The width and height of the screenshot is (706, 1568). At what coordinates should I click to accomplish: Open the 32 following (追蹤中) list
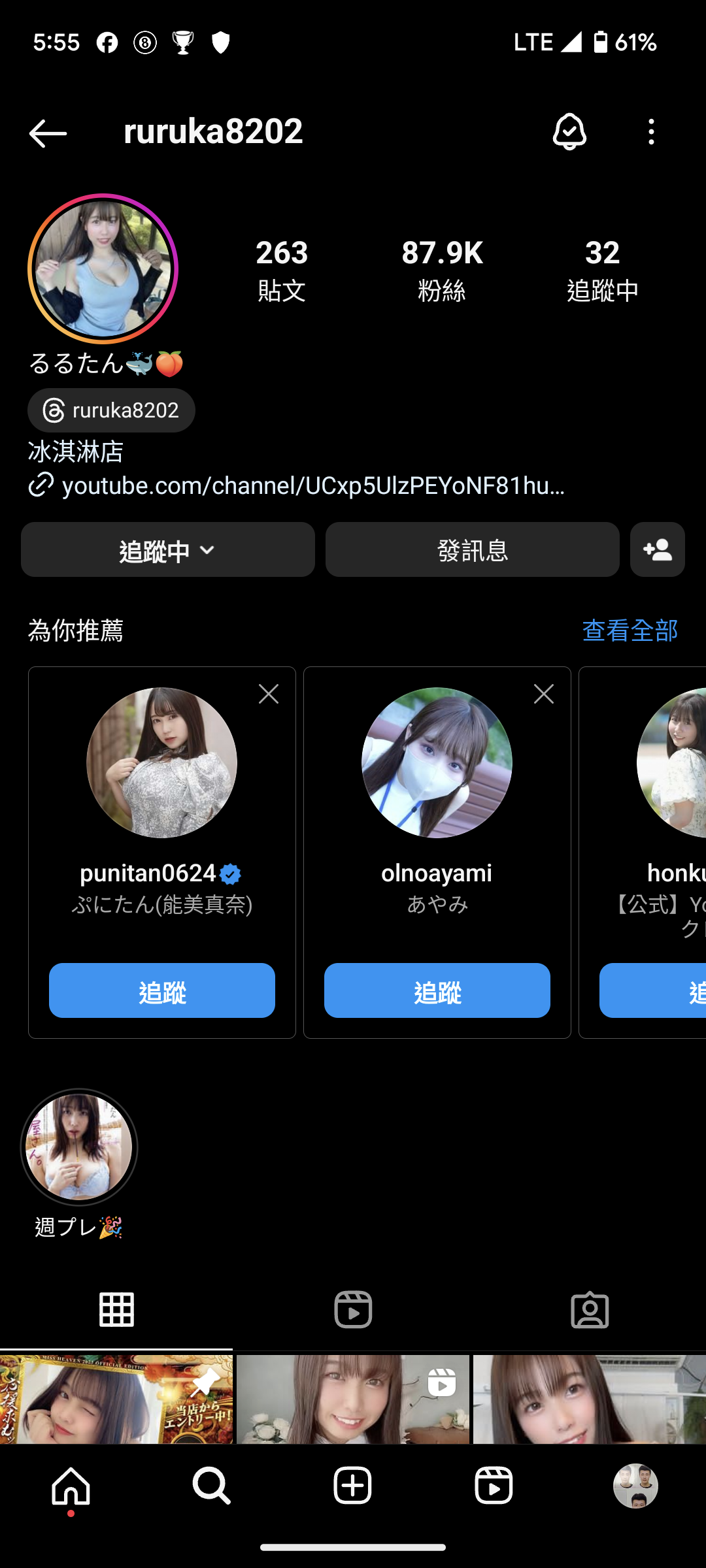click(x=602, y=269)
